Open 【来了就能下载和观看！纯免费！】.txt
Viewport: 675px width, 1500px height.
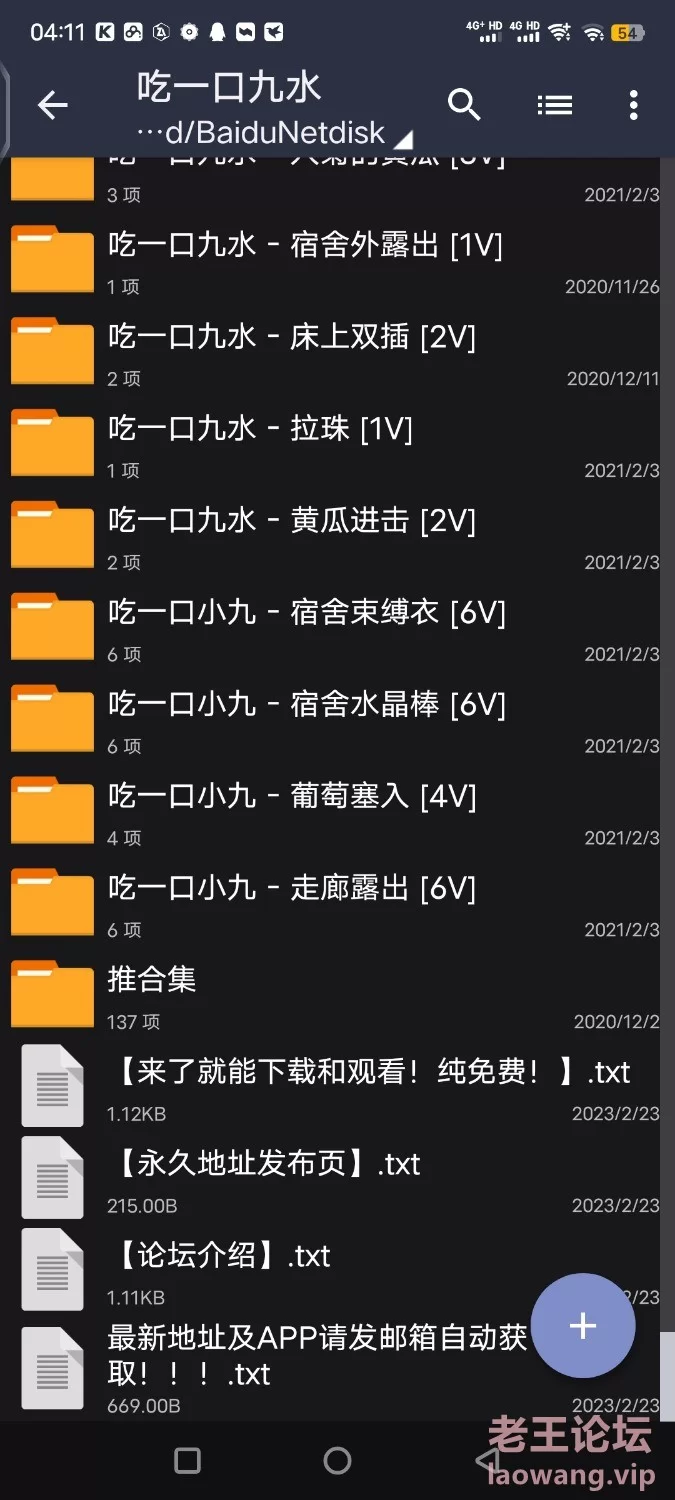370,1072
